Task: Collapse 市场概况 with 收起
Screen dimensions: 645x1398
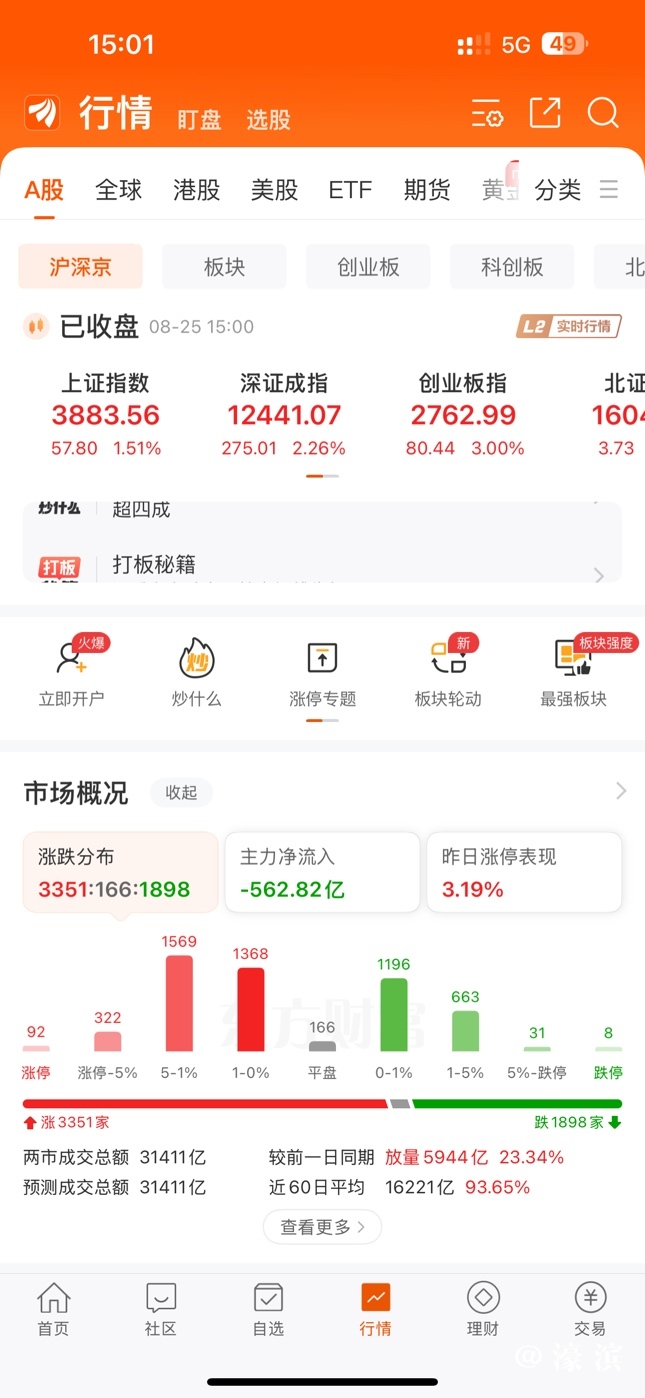Action: [x=181, y=793]
